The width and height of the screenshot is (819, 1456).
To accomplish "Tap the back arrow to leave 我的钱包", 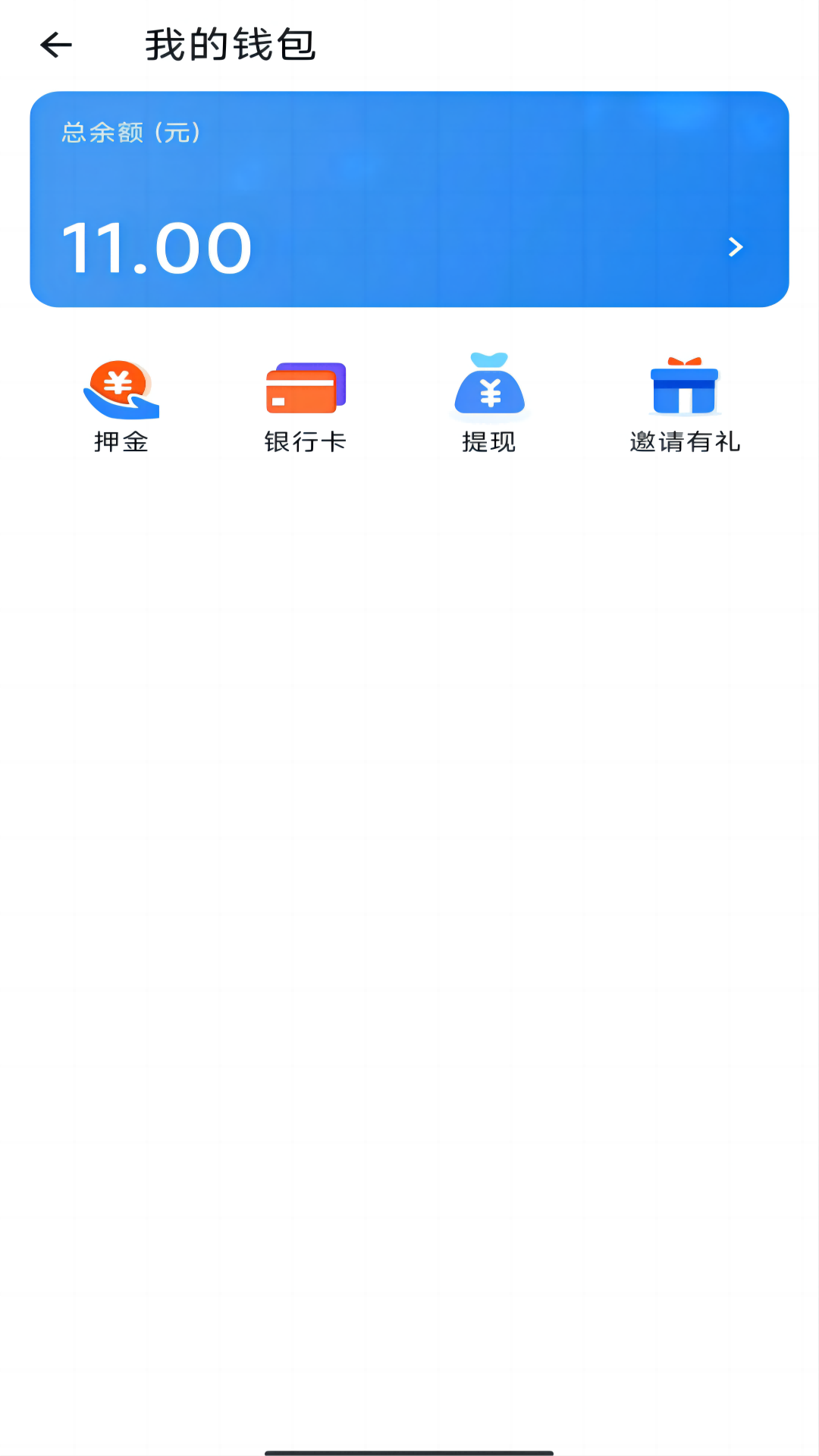I will coord(55,45).
